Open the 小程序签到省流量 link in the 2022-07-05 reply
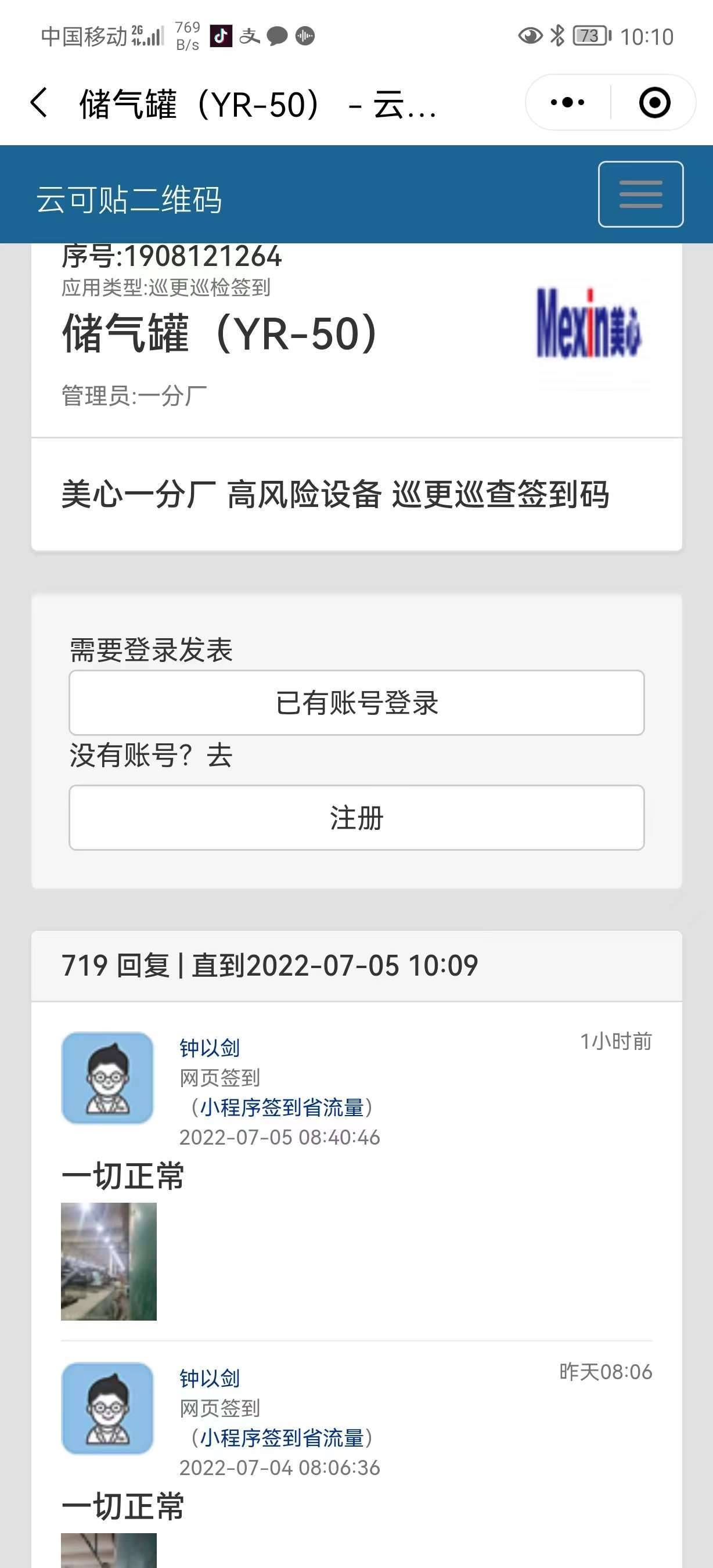This screenshot has height=1568, width=713. click(x=282, y=1107)
